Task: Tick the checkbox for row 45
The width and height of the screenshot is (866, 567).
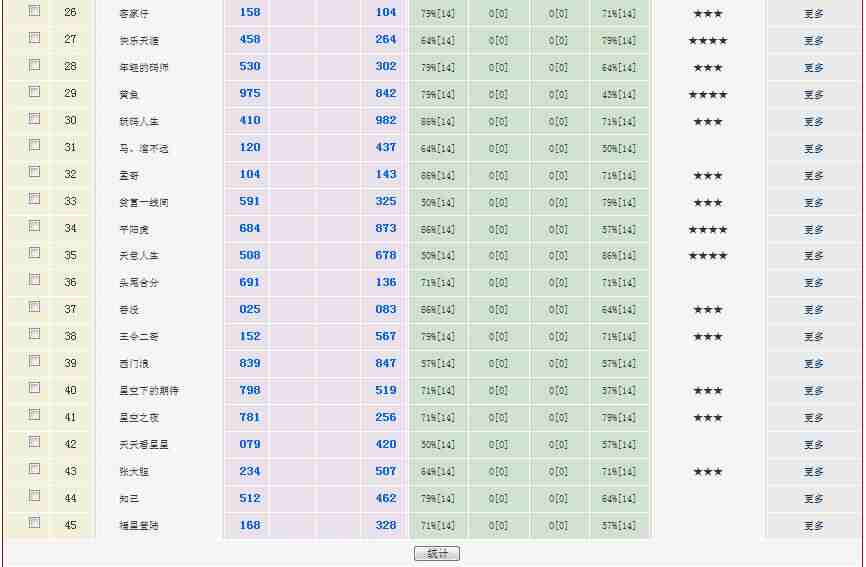Action: (x=34, y=523)
